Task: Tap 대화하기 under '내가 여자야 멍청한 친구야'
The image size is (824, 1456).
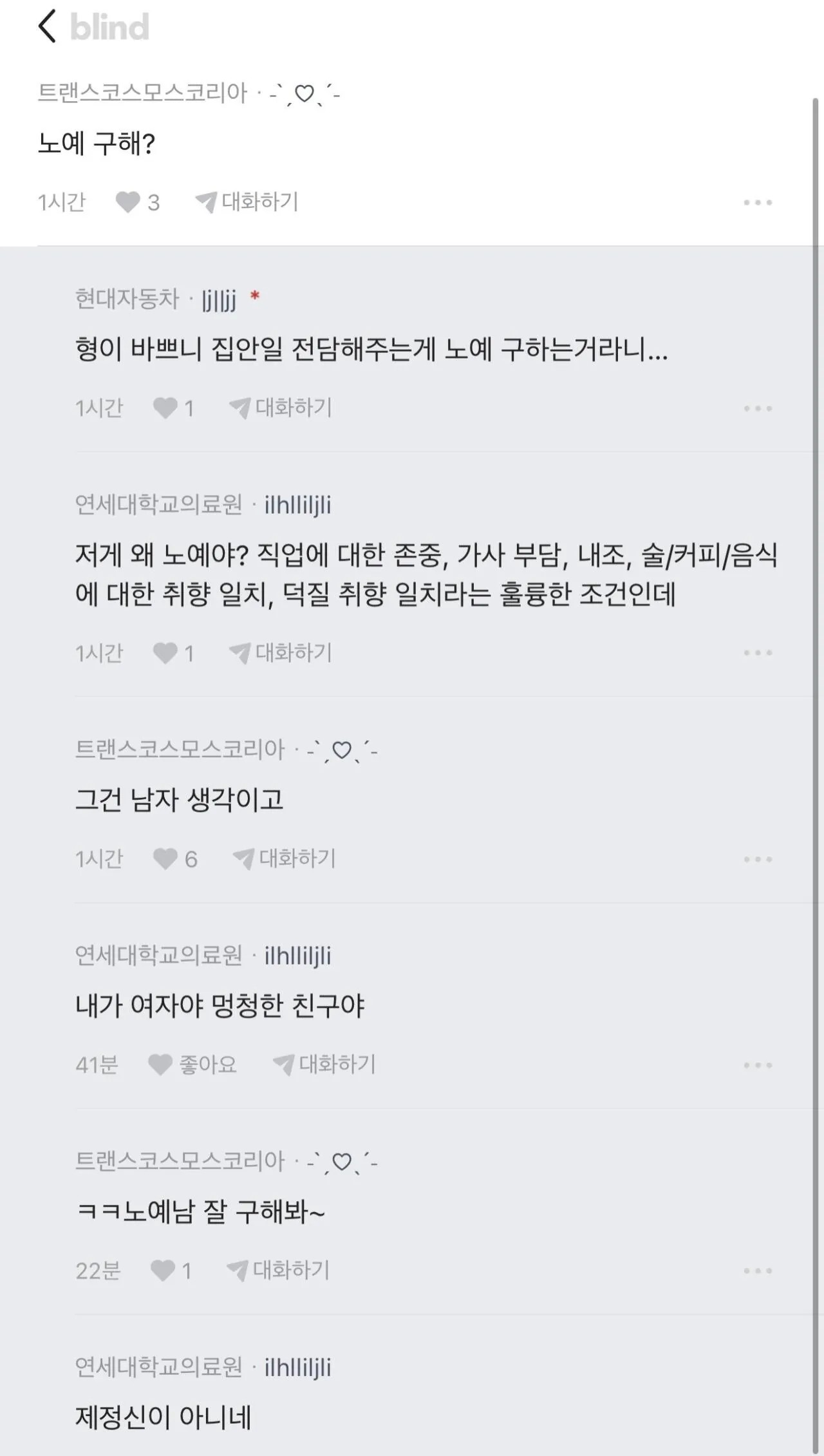Action: 325,1065
